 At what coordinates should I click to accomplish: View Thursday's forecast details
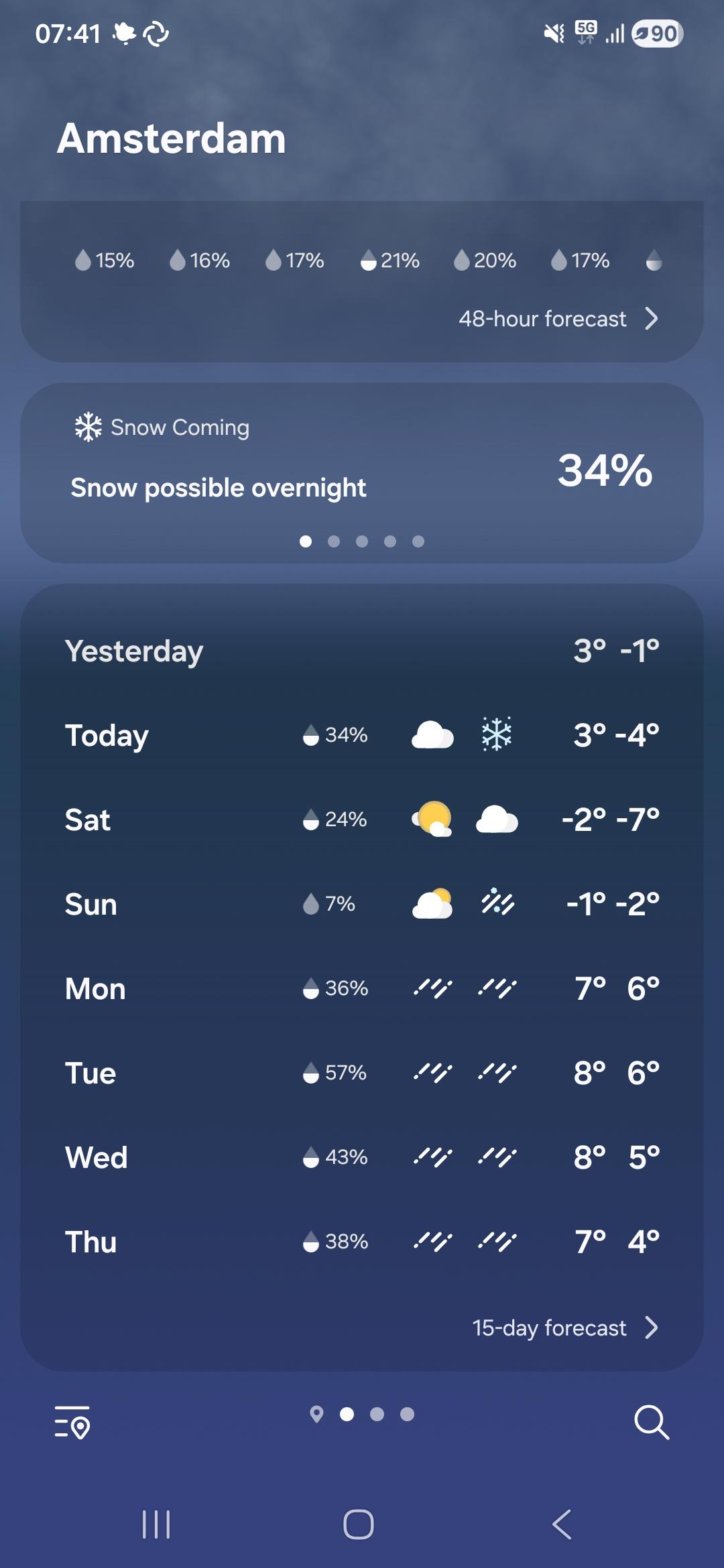coord(362,1242)
